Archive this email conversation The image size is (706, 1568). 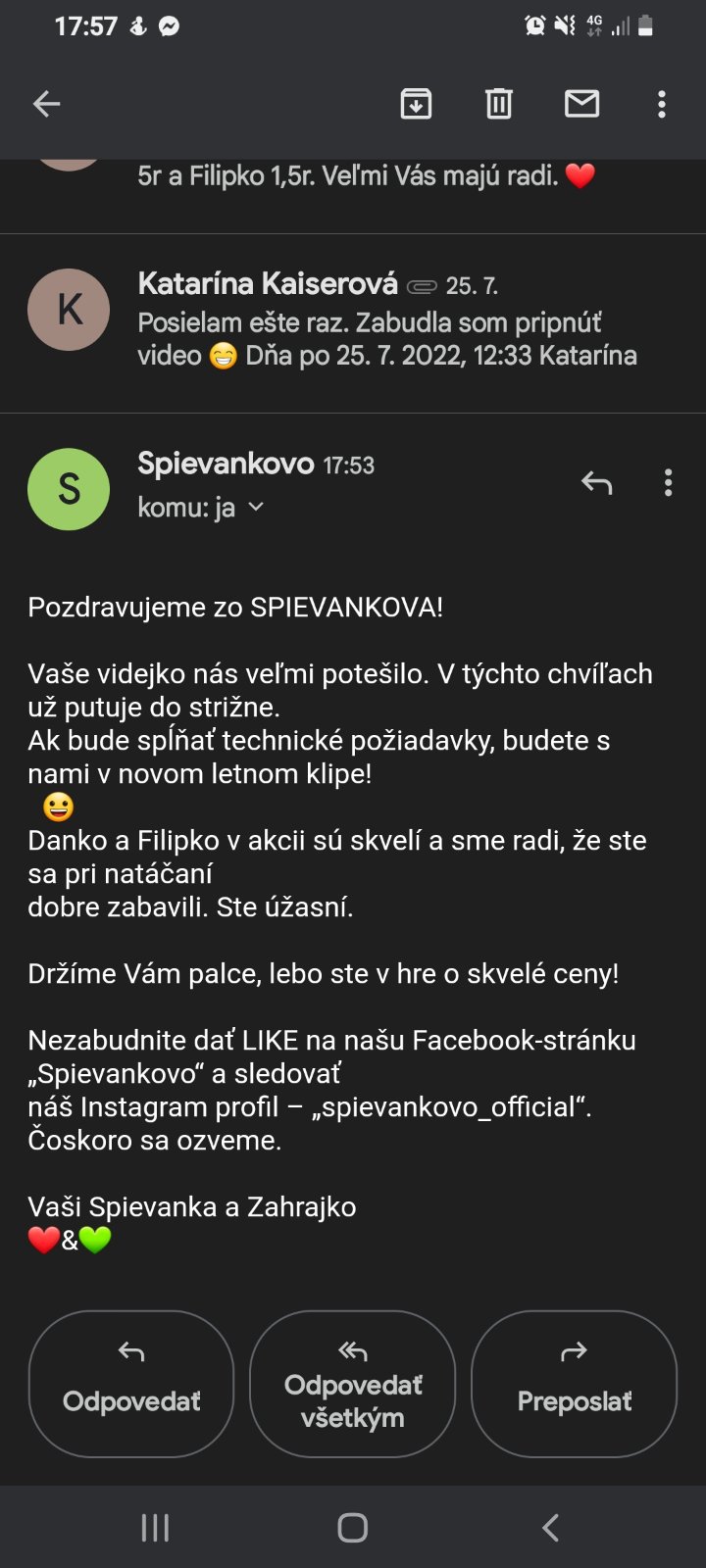tap(416, 104)
